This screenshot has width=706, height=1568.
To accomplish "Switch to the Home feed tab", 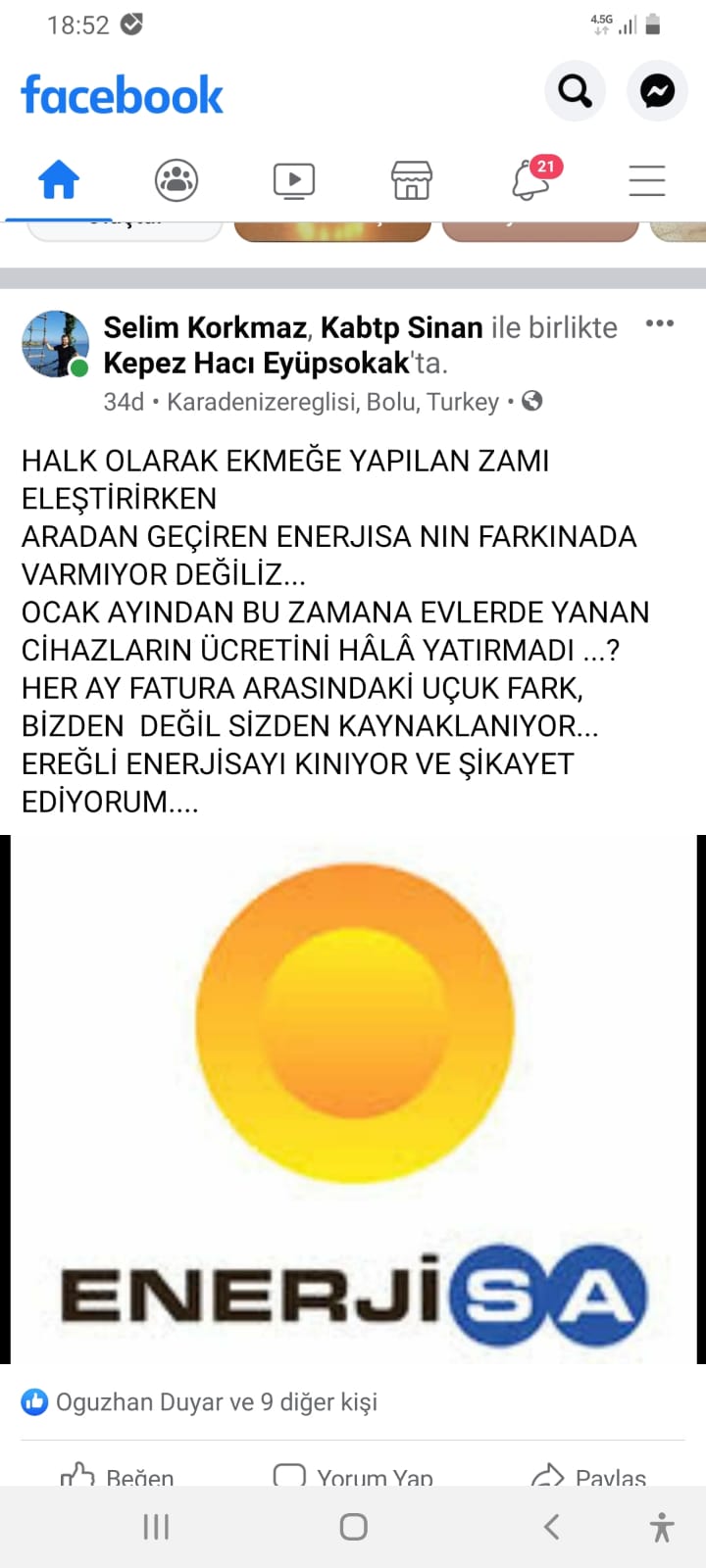I will tap(59, 180).
